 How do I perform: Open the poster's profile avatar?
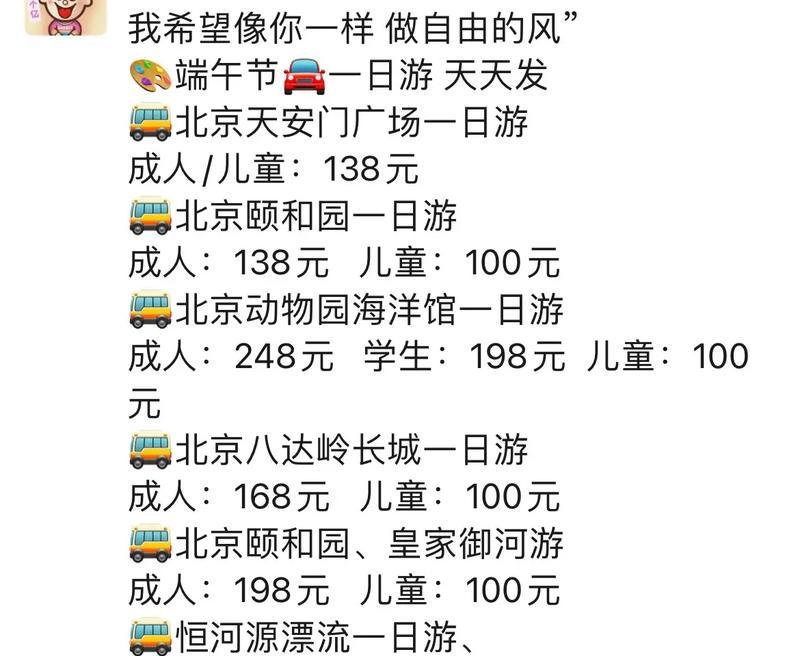tap(65, 14)
